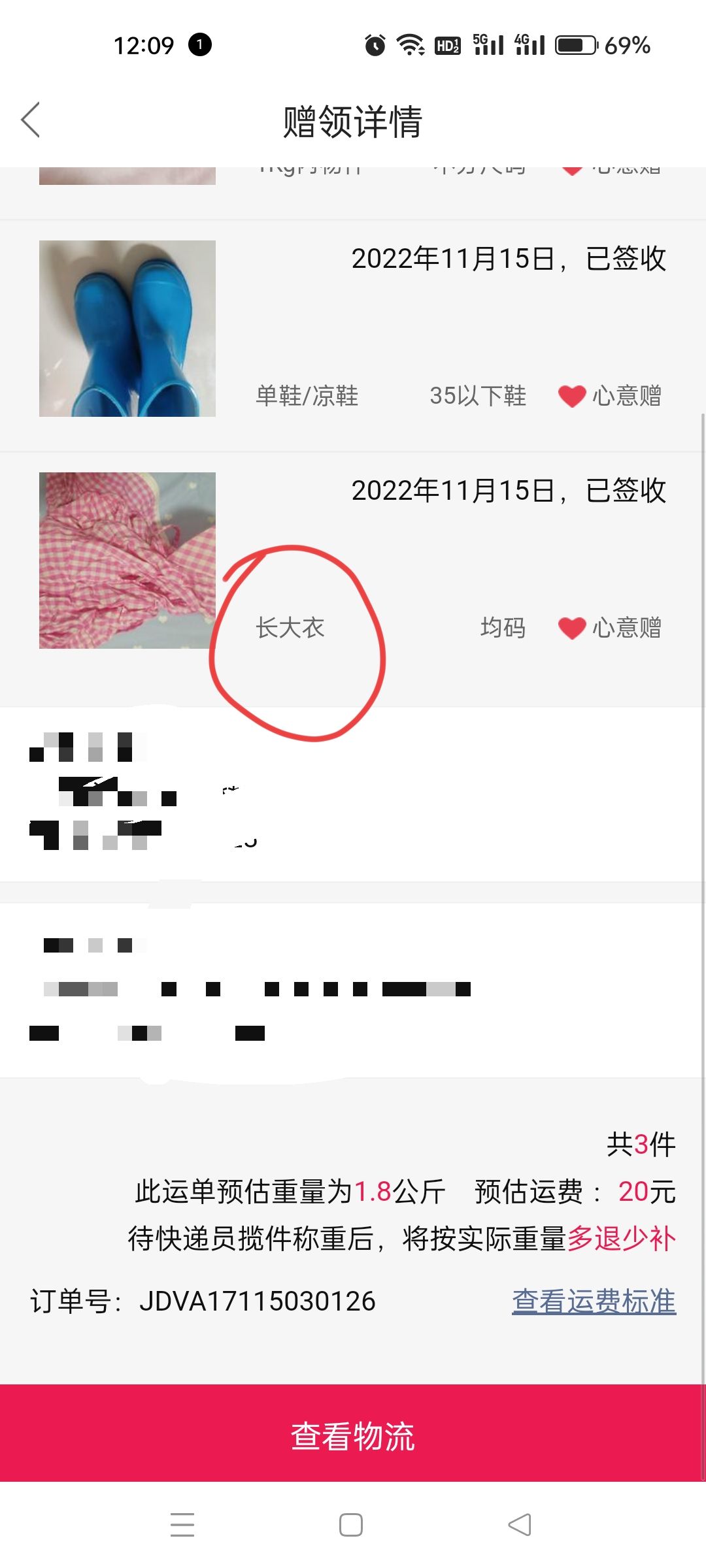Image resolution: width=706 pixels, height=1568 pixels.
Task: Open 查看运费标准 link
Action: 594,1301
